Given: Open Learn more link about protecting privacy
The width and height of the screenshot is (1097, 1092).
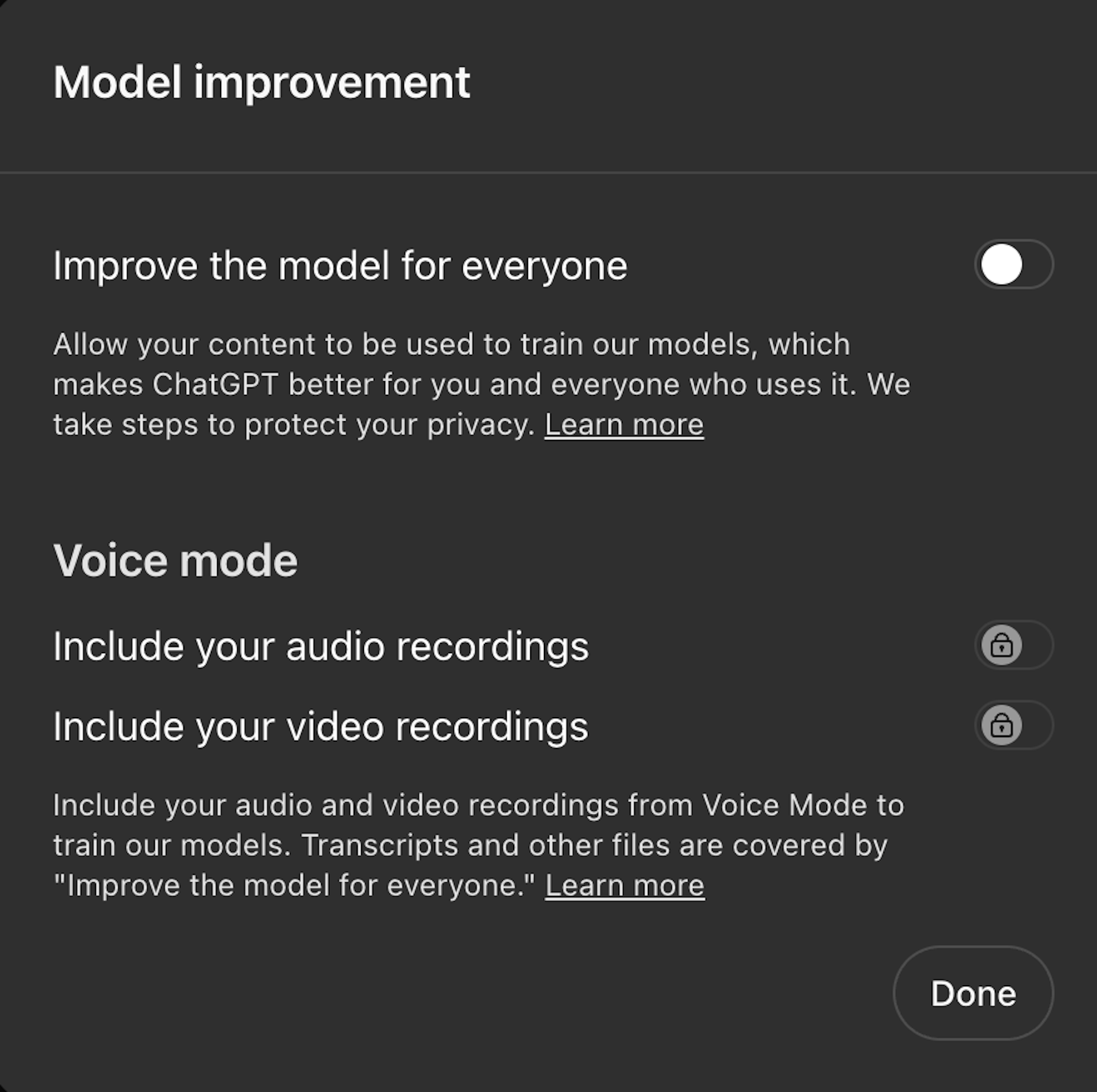Looking at the screenshot, I should pyautogui.click(x=624, y=425).
